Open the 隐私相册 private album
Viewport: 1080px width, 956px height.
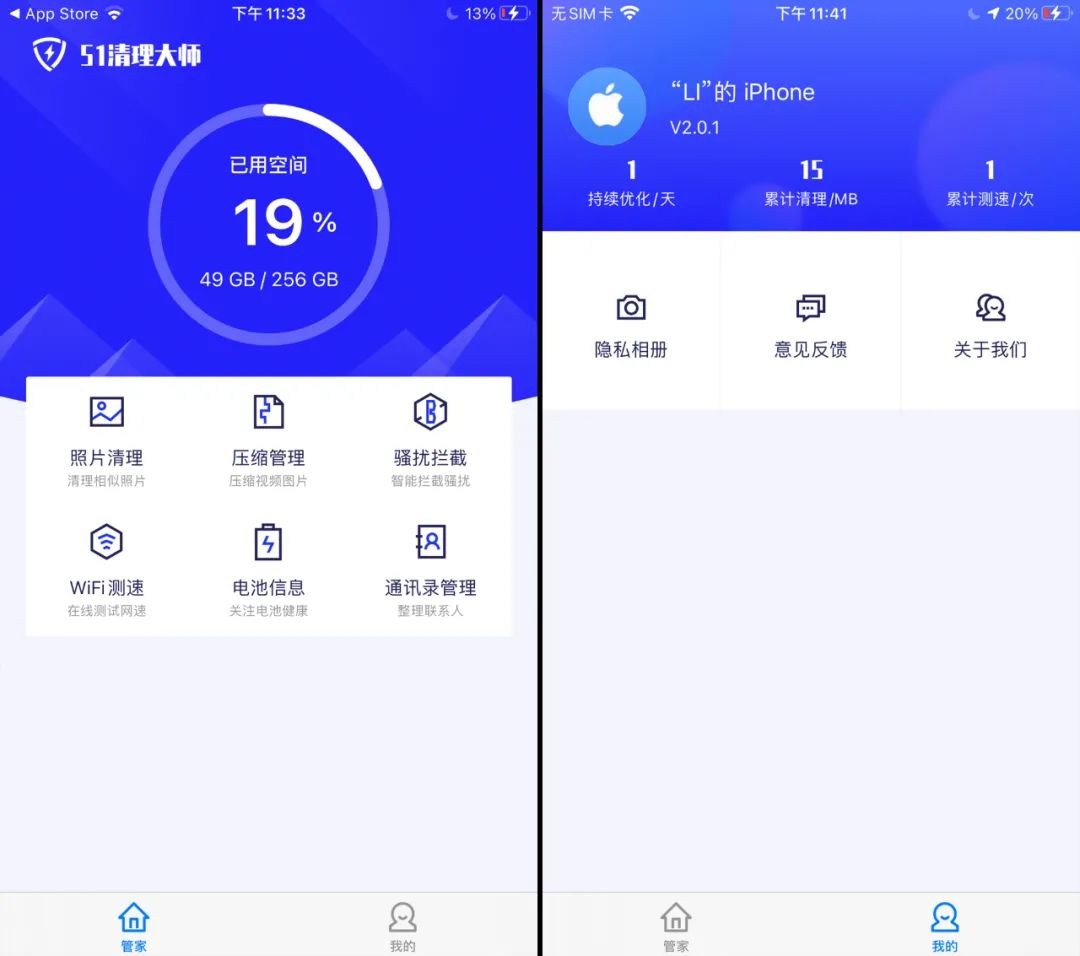631,325
